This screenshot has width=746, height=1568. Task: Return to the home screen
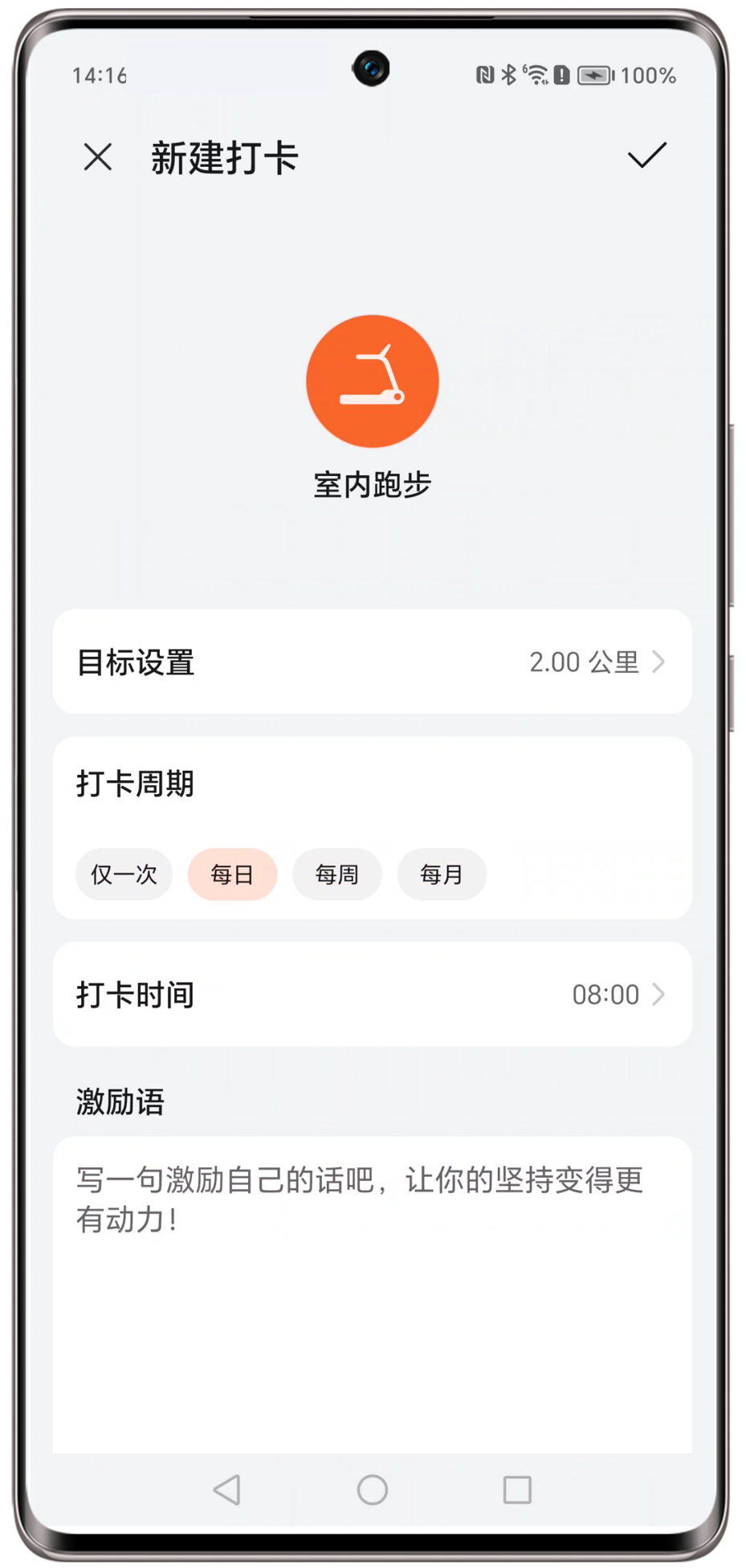click(x=373, y=1490)
